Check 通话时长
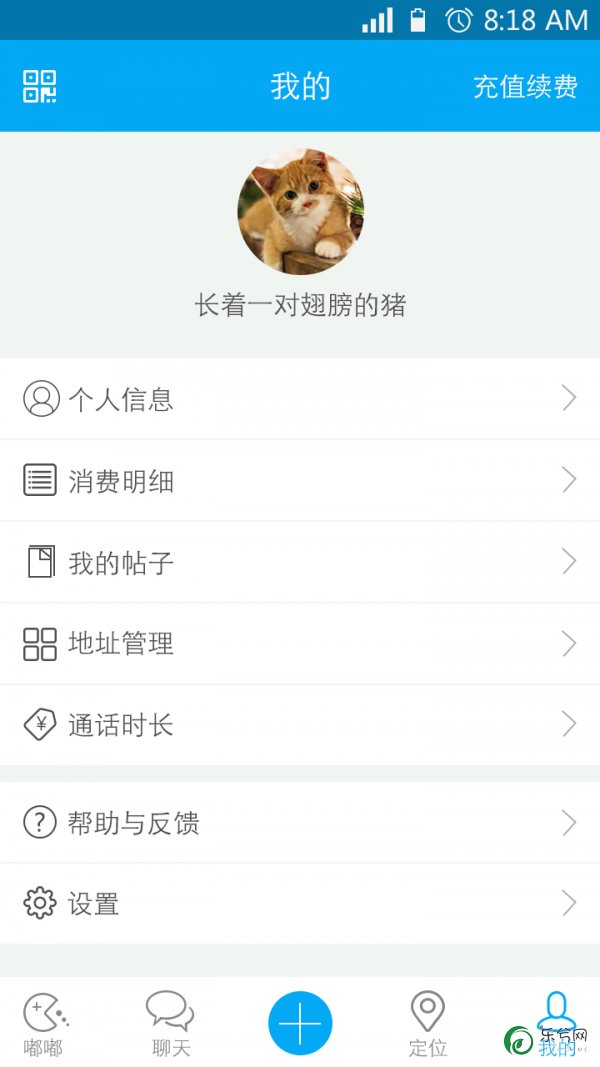Viewport: 600px width, 1067px height. 300,725
